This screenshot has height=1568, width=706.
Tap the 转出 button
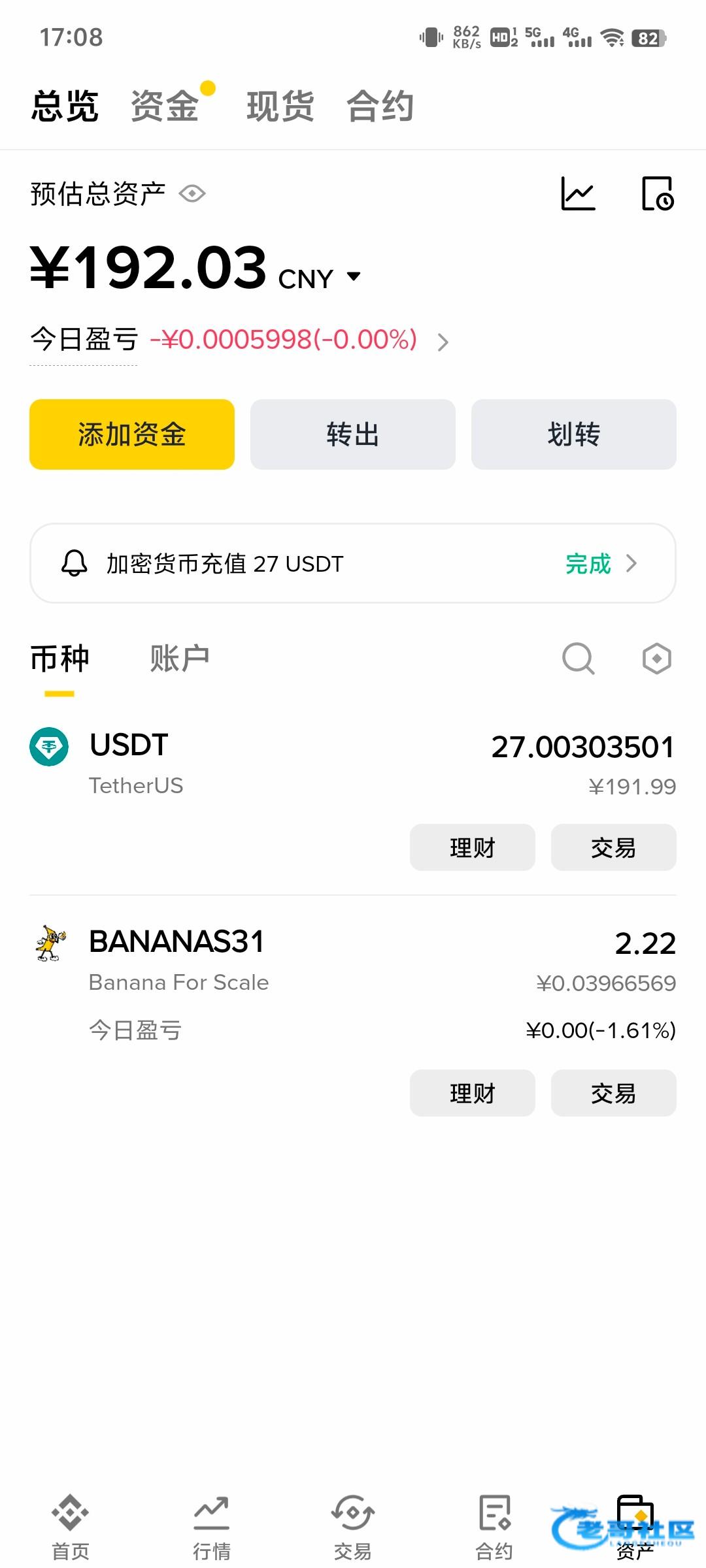click(x=353, y=434)
